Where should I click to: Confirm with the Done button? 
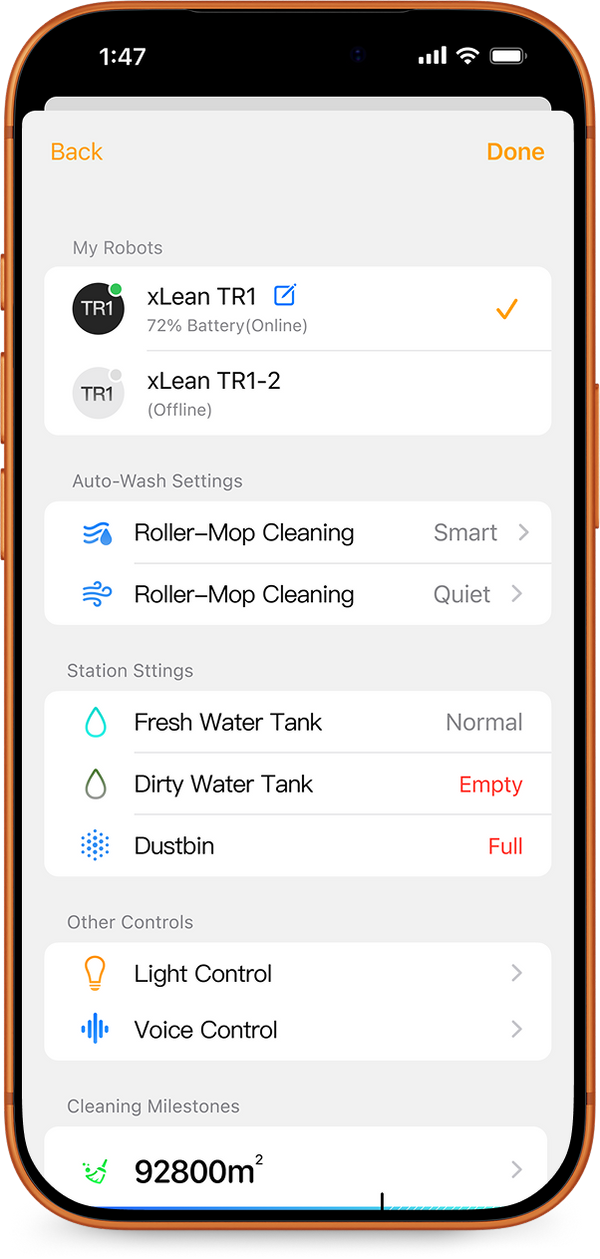[515, 152]
